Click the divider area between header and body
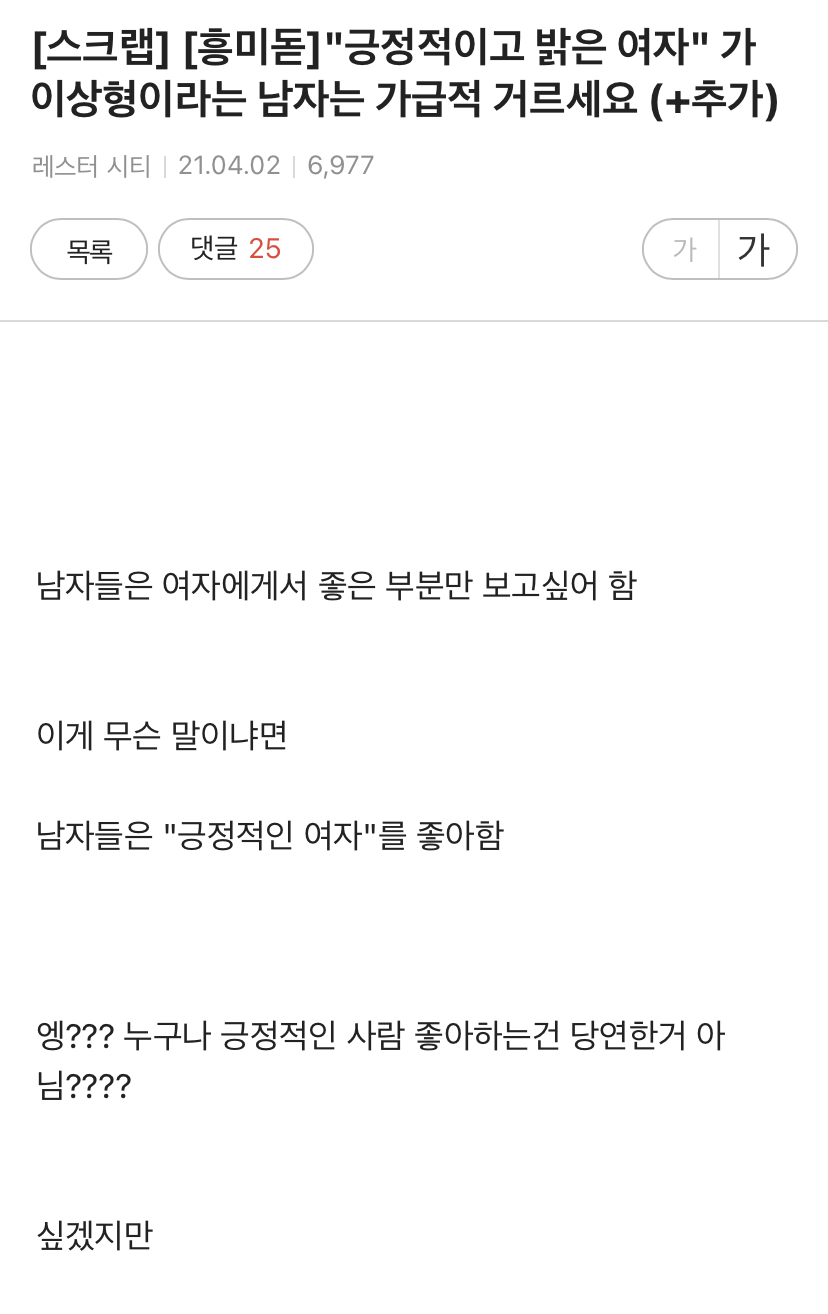The height and width of the screenshot is (1314, 828). (414, 321)
